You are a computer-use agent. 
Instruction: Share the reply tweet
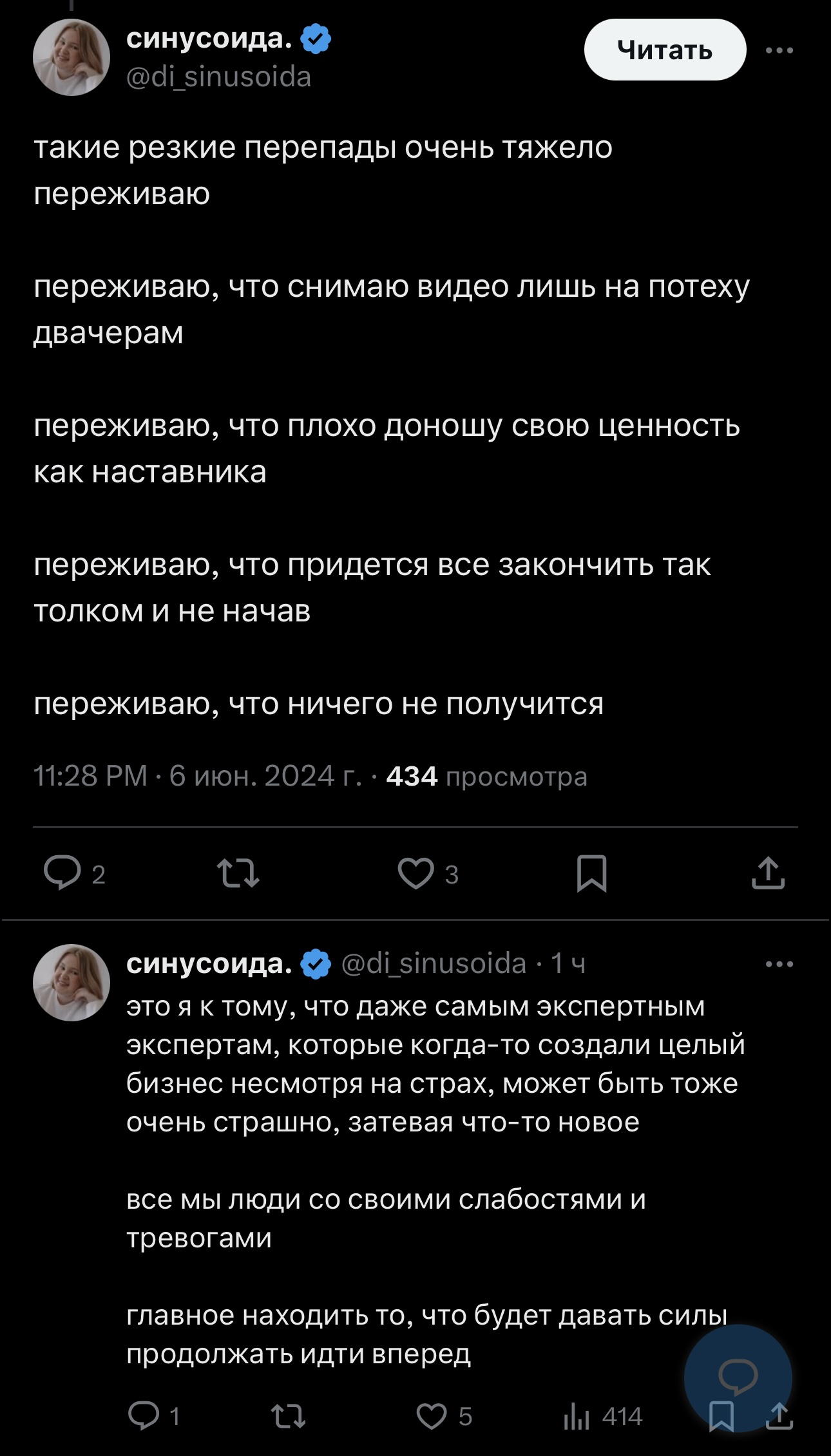point(779,1416)
